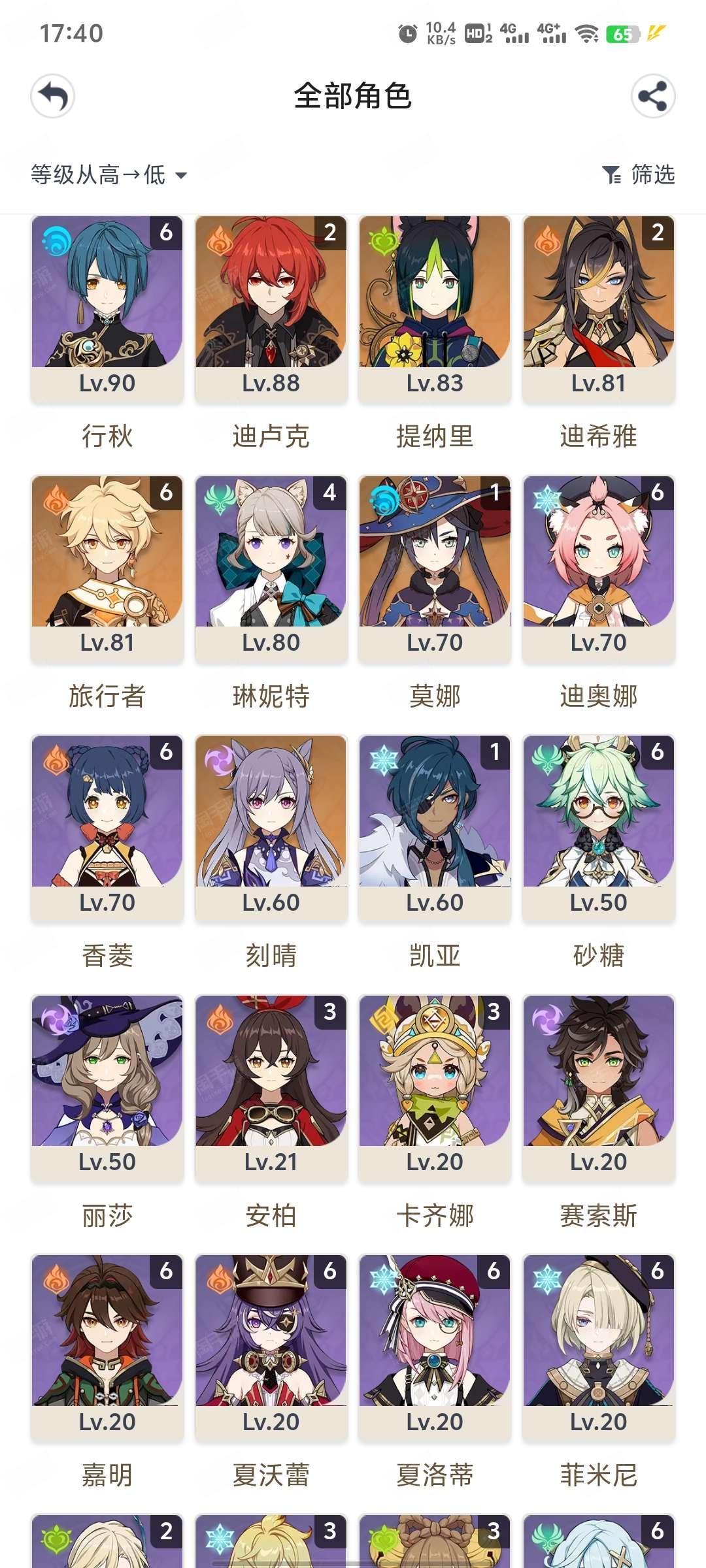Open 迪奥娜 character card

(x=598, y=568)
